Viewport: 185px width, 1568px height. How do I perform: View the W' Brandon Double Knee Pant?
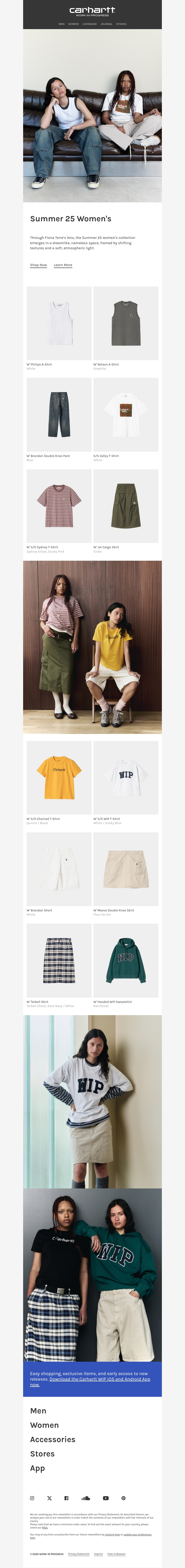coord(59,414)
